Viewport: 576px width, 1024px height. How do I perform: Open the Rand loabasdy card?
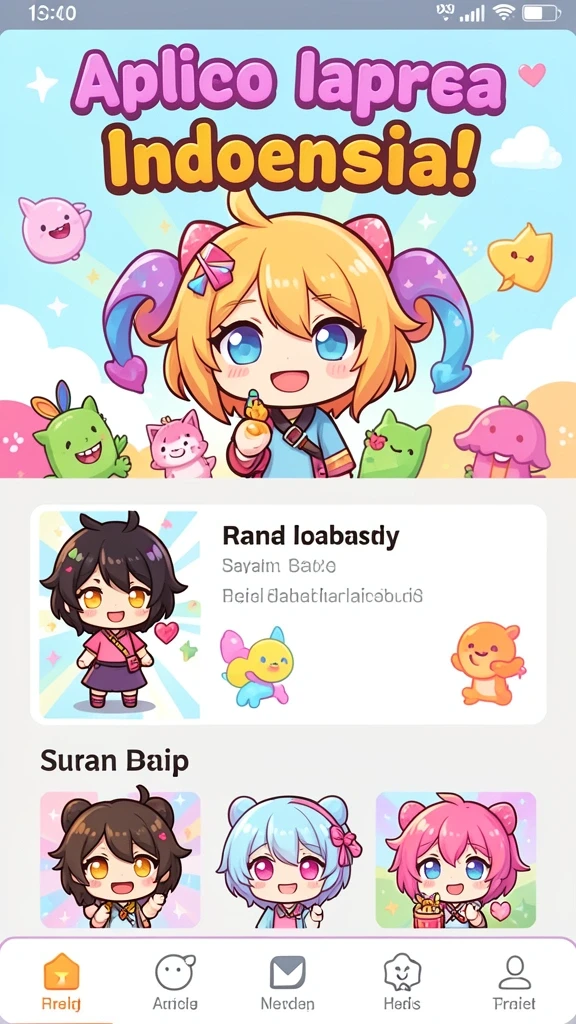click(288, 615)
